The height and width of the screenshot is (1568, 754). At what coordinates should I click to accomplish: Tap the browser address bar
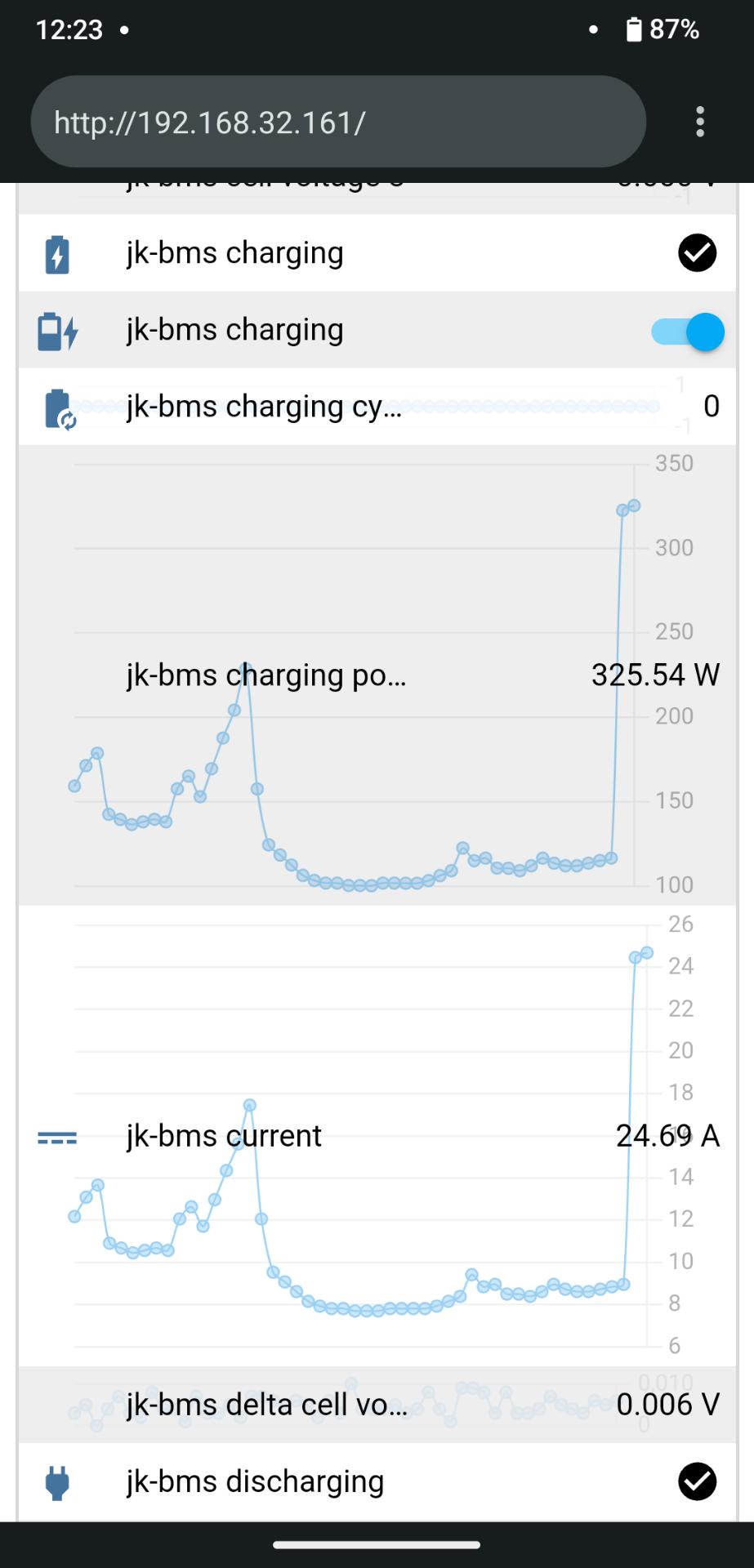pos(337,122)
